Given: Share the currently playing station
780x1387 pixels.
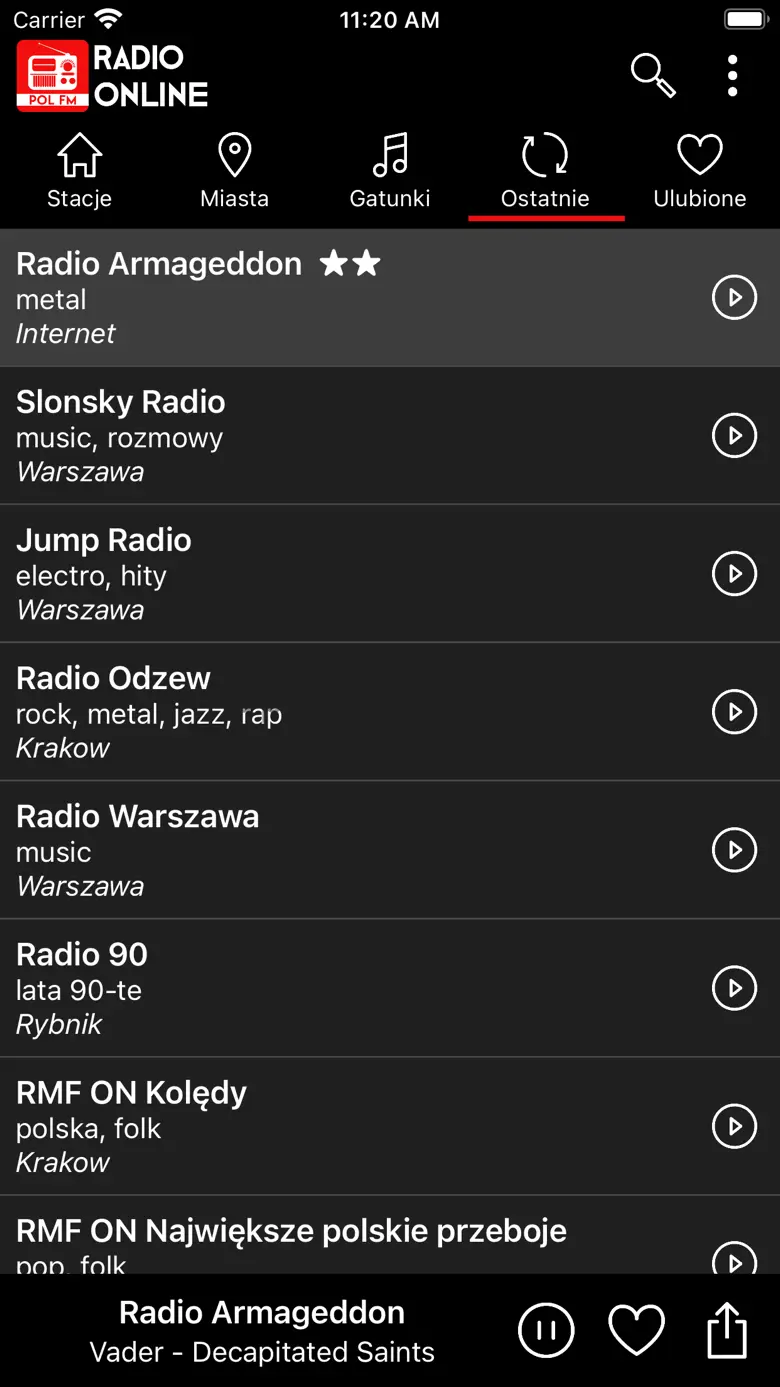Looking at the screenshot, I should 727,1331.
